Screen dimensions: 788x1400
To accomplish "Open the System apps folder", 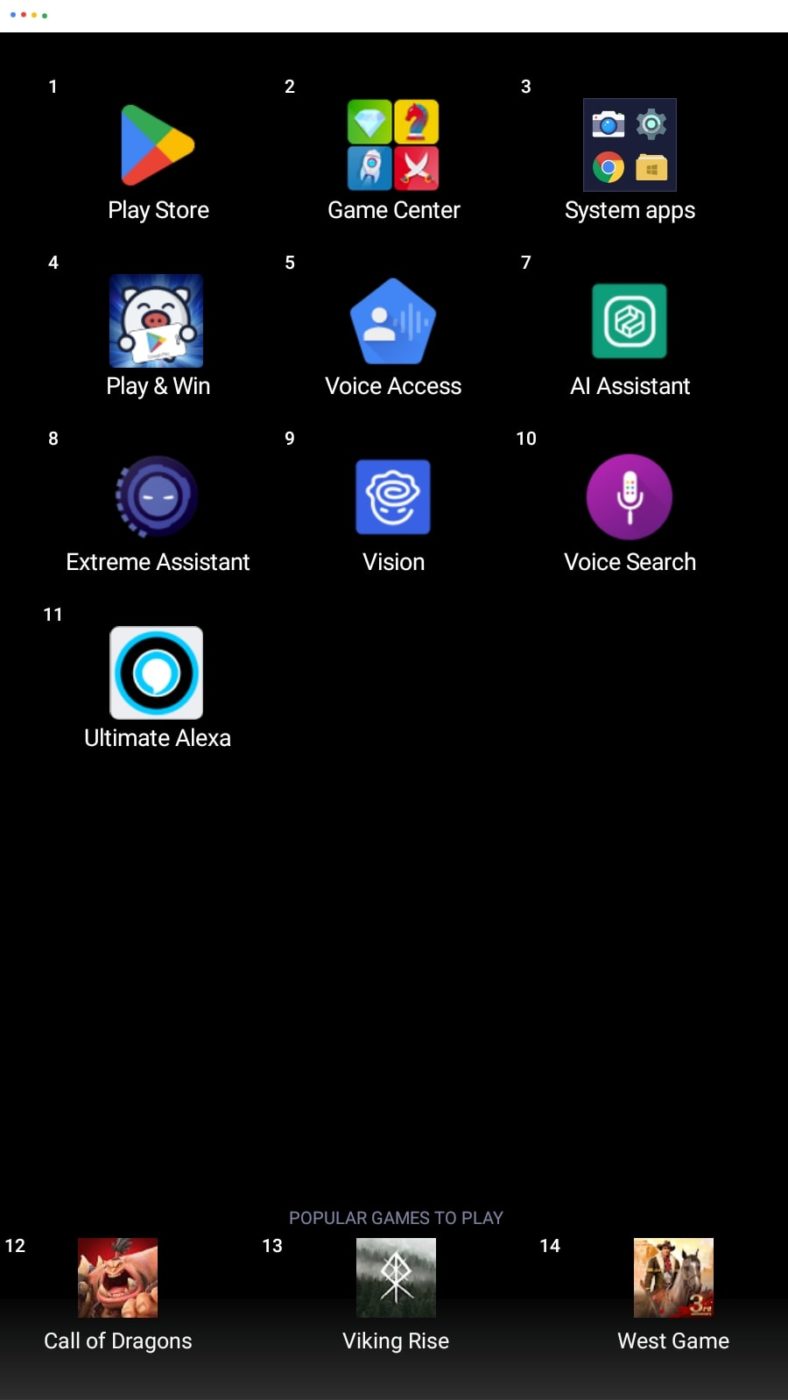I will coord(629,145).
